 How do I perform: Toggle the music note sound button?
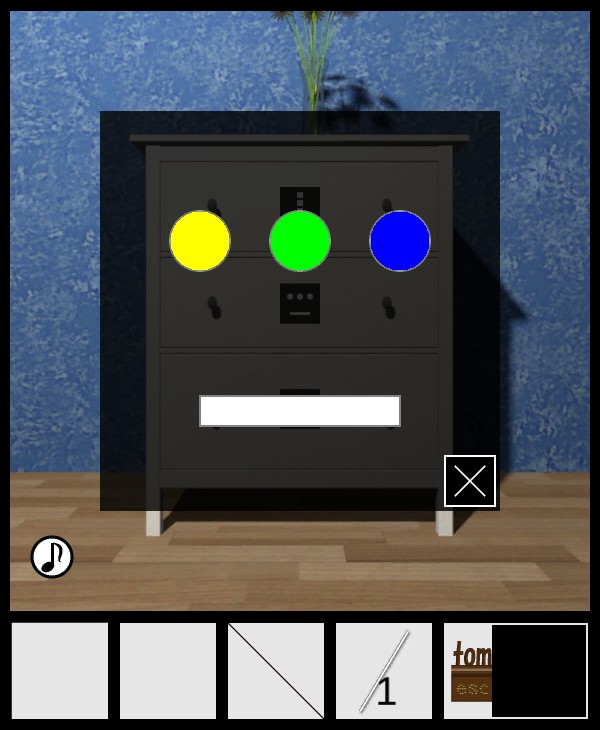pyautogui.click(x=52, y=557)
